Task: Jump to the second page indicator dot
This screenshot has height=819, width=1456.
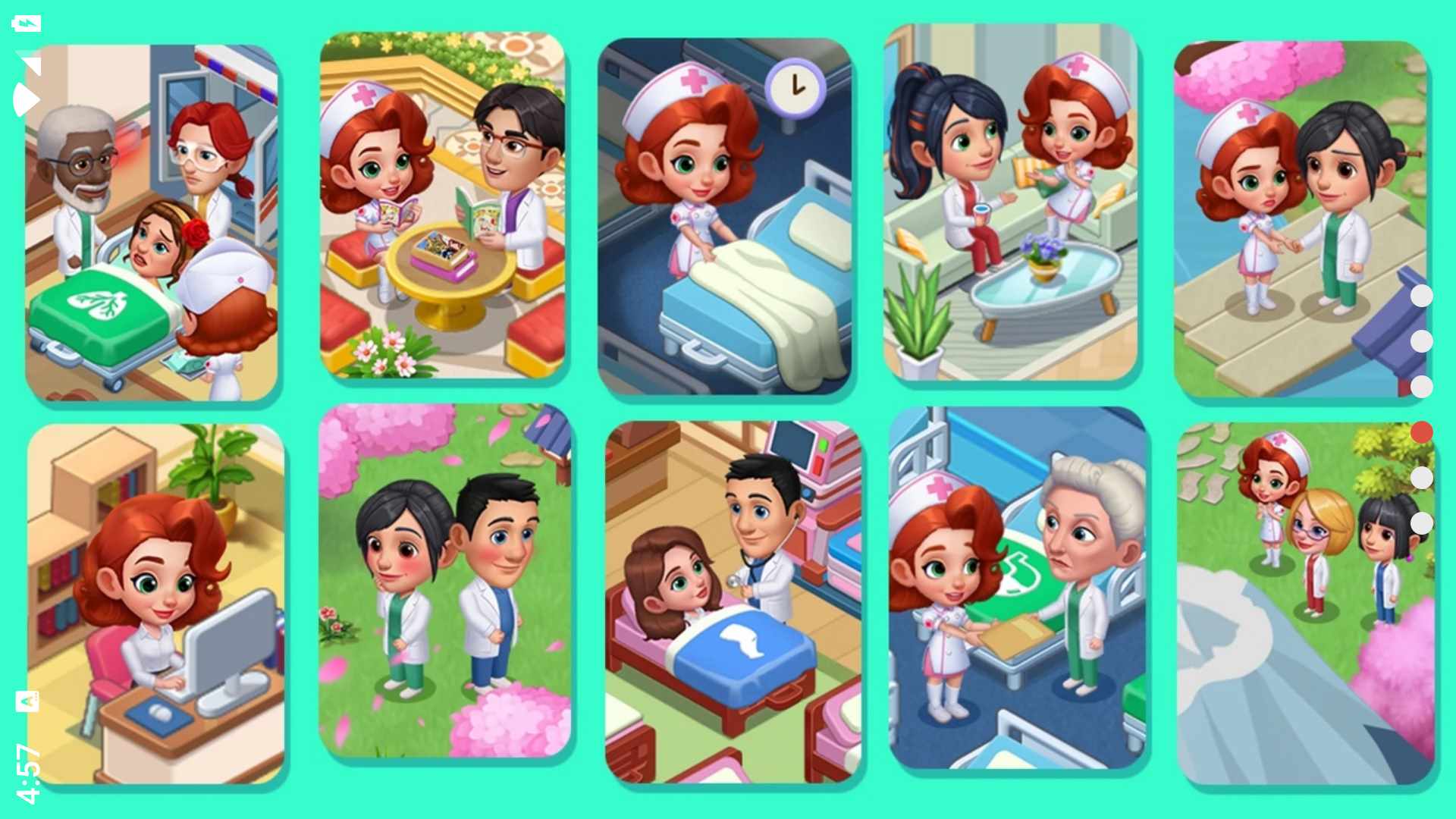Action: [x=1422, y=341]
